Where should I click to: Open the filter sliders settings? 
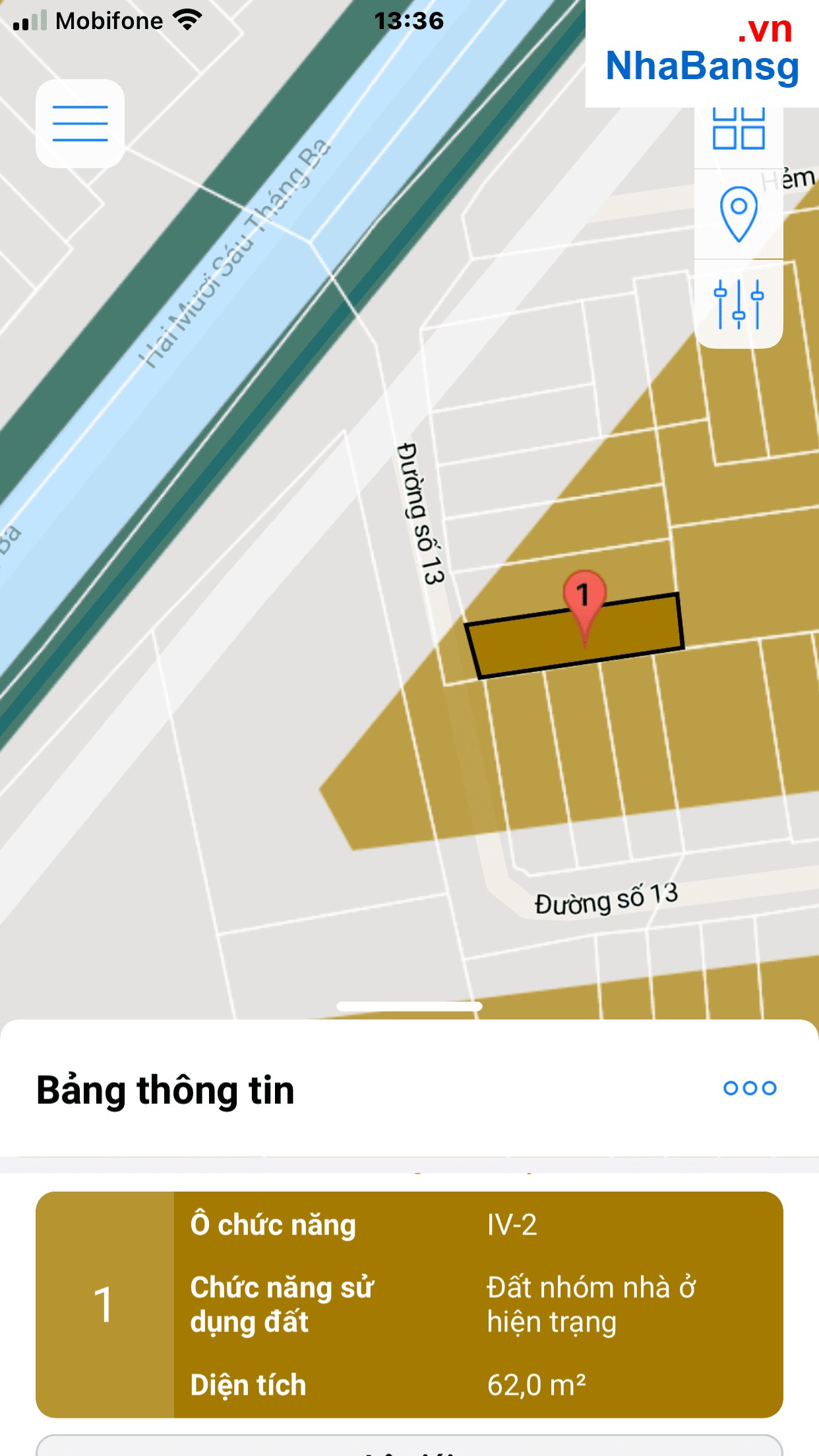click(x=739, y=304)
